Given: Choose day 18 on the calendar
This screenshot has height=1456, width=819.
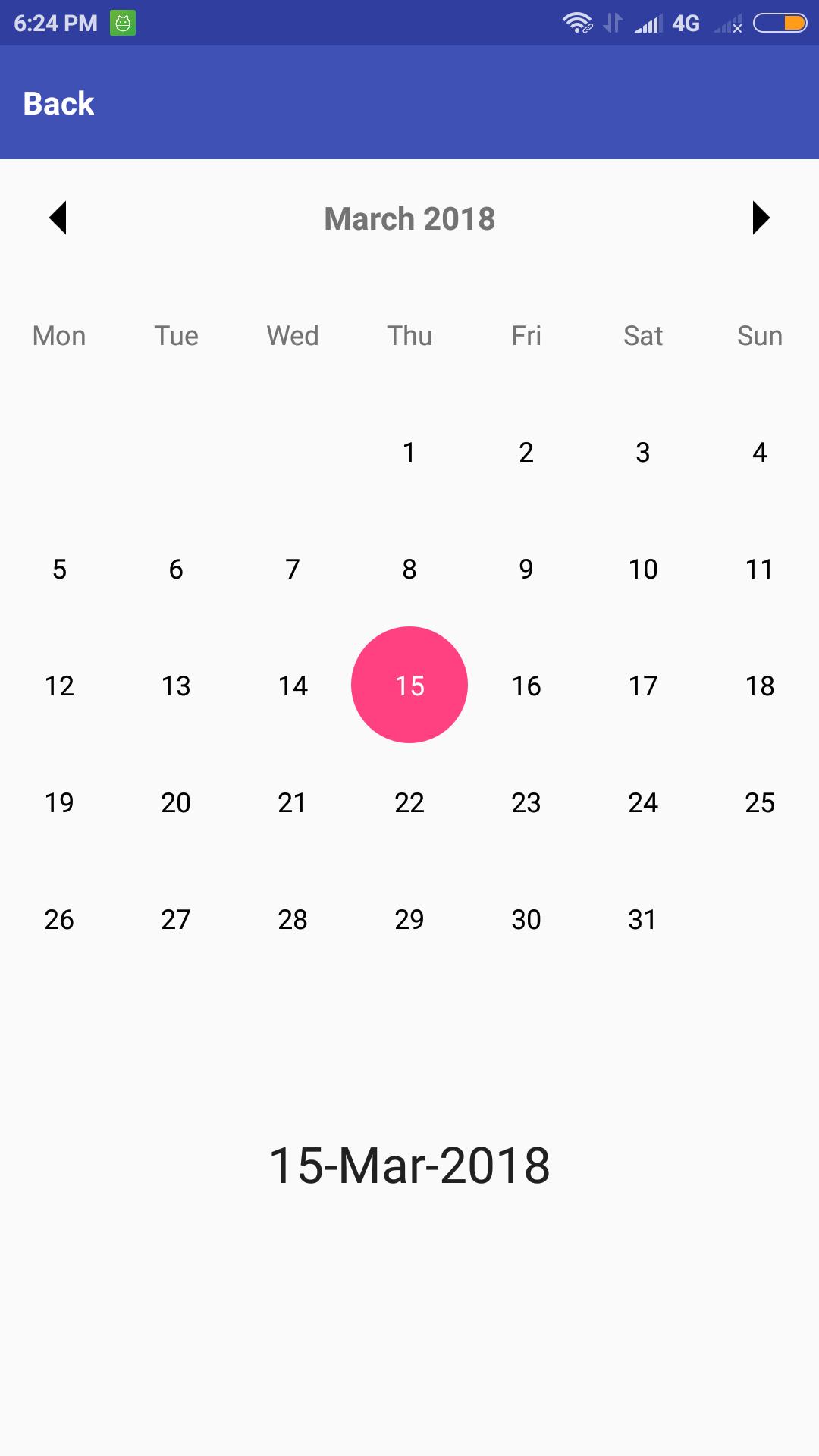Looking at the screenshot, I should pos(760,686).
